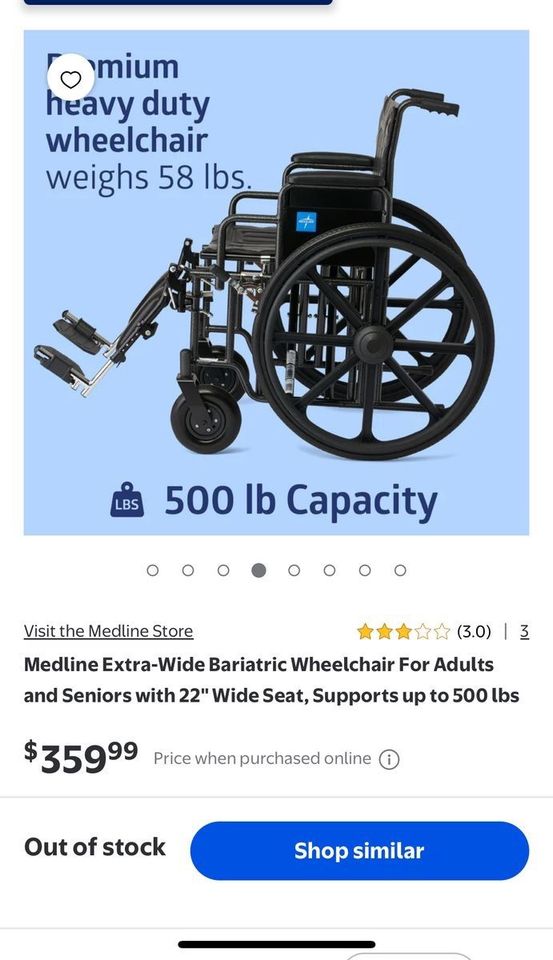Select the last image indicator dot

coord(400,571)
